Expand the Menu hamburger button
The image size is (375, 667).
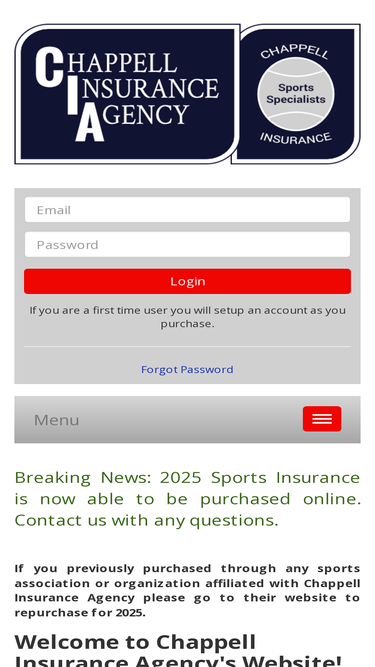[322, 419]
